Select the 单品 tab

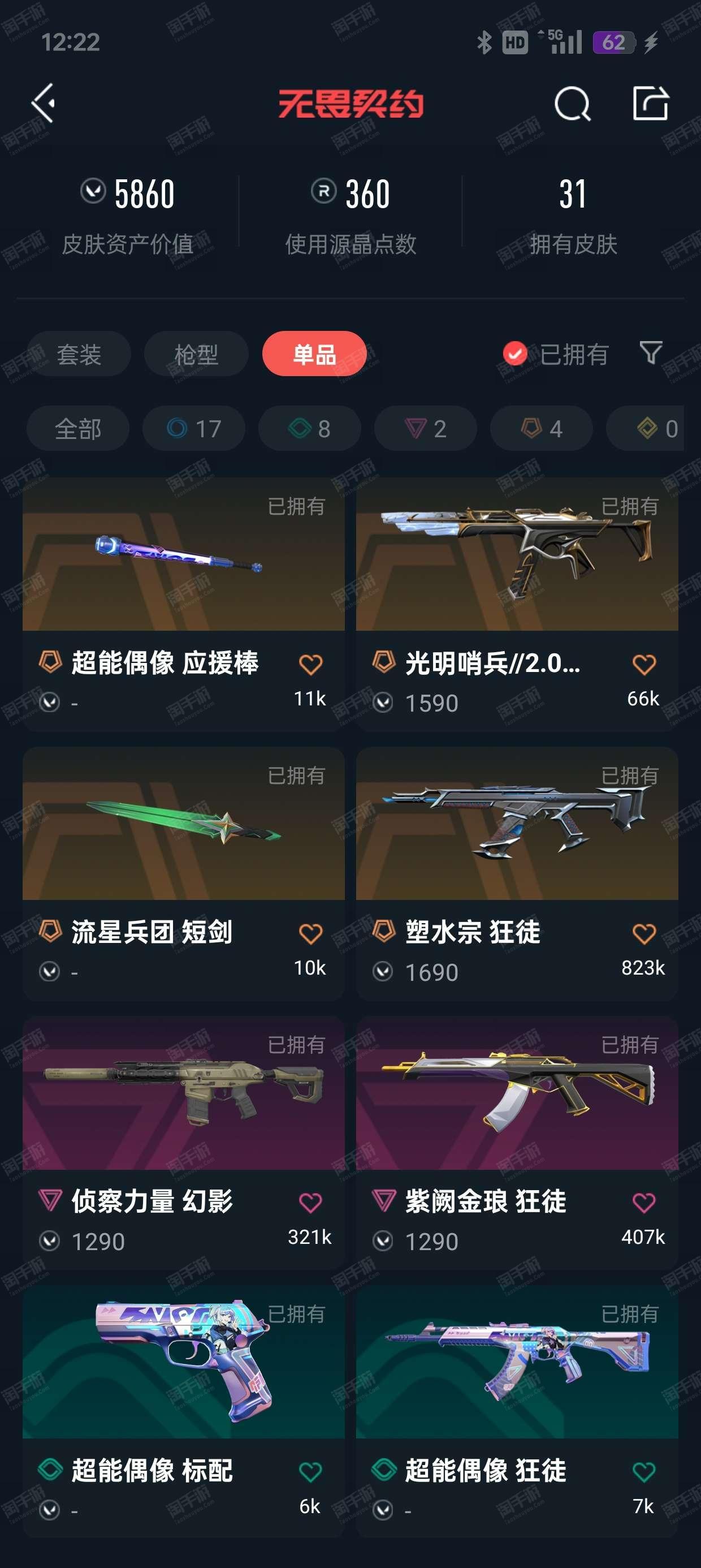pos(314,354)
